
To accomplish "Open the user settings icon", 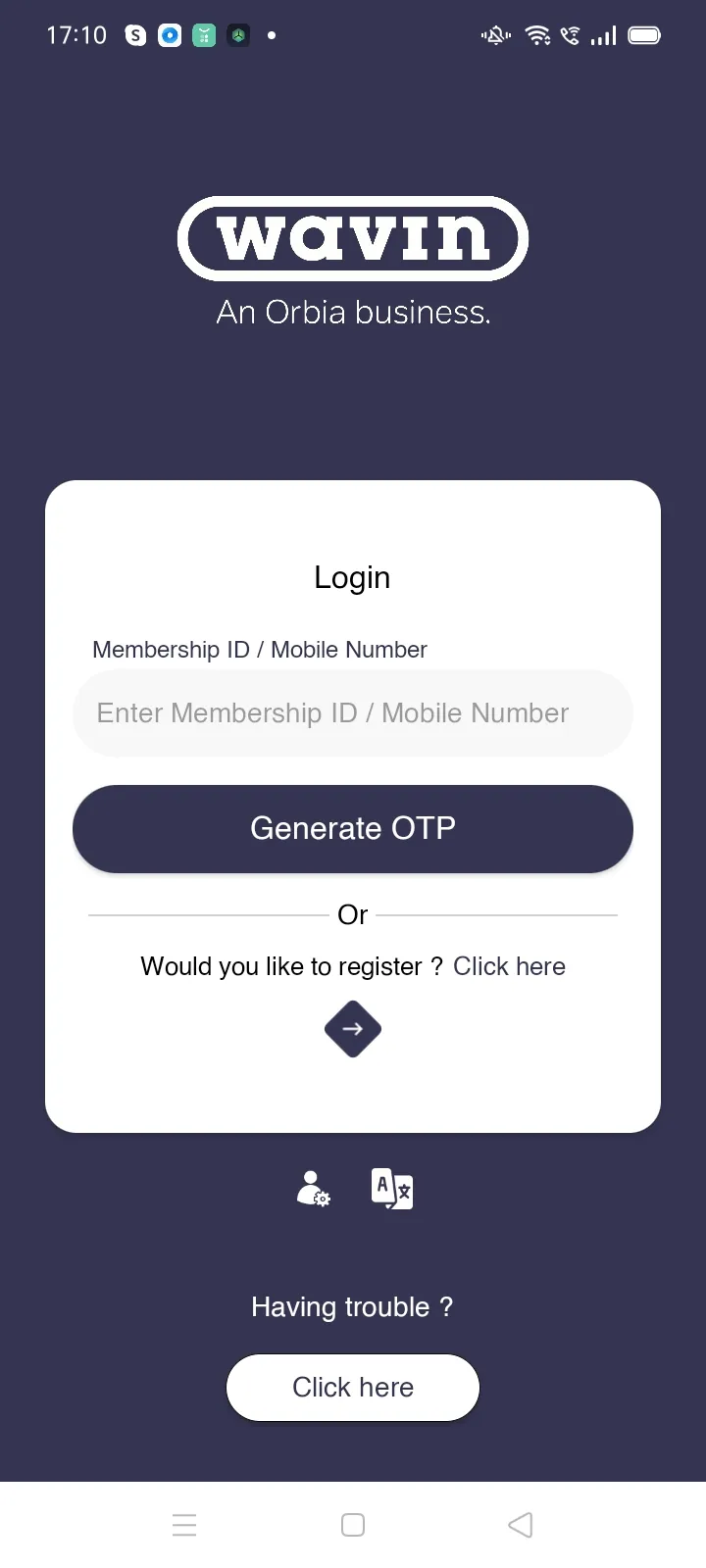I will click(313, 1189).
